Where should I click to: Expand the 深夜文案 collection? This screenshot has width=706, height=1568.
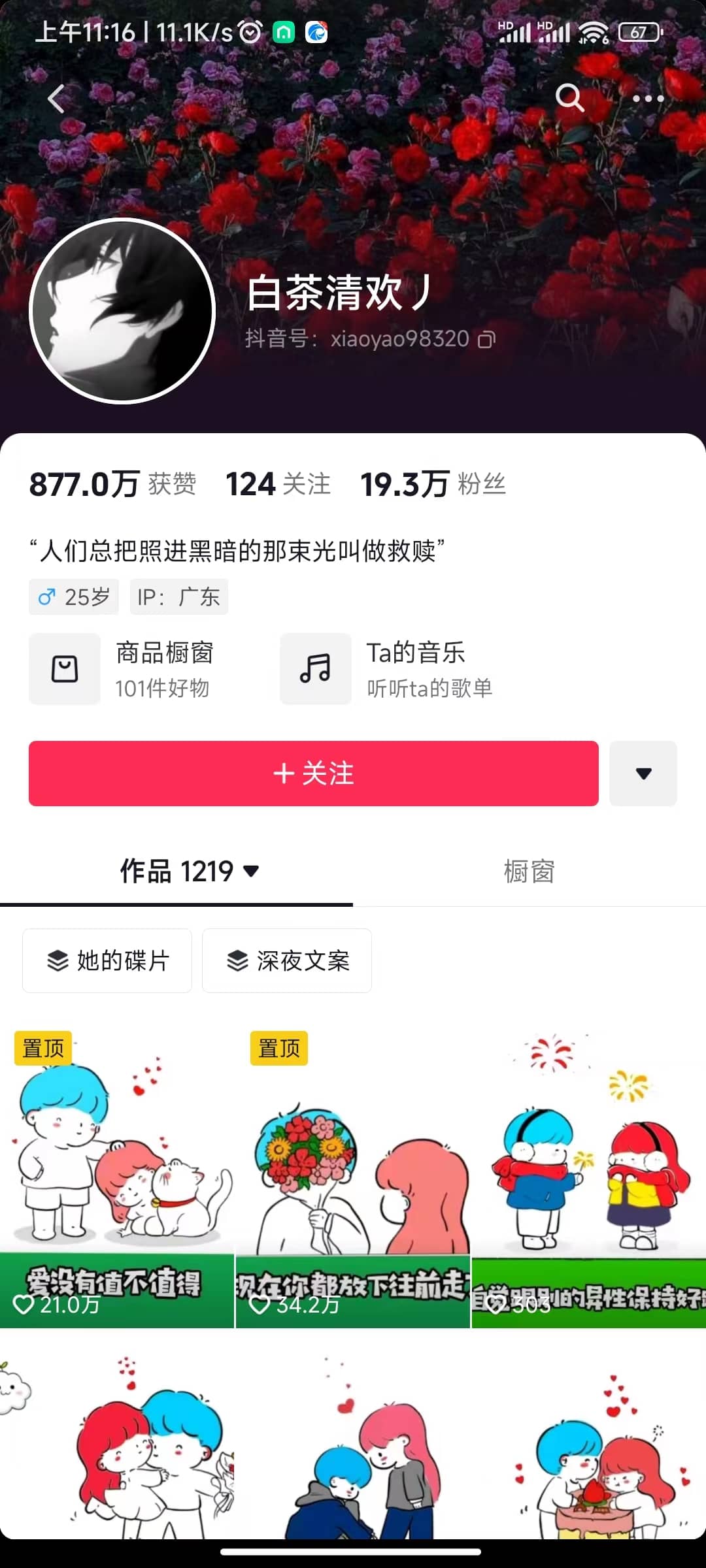pyautogui.click(x=286, y=960)
